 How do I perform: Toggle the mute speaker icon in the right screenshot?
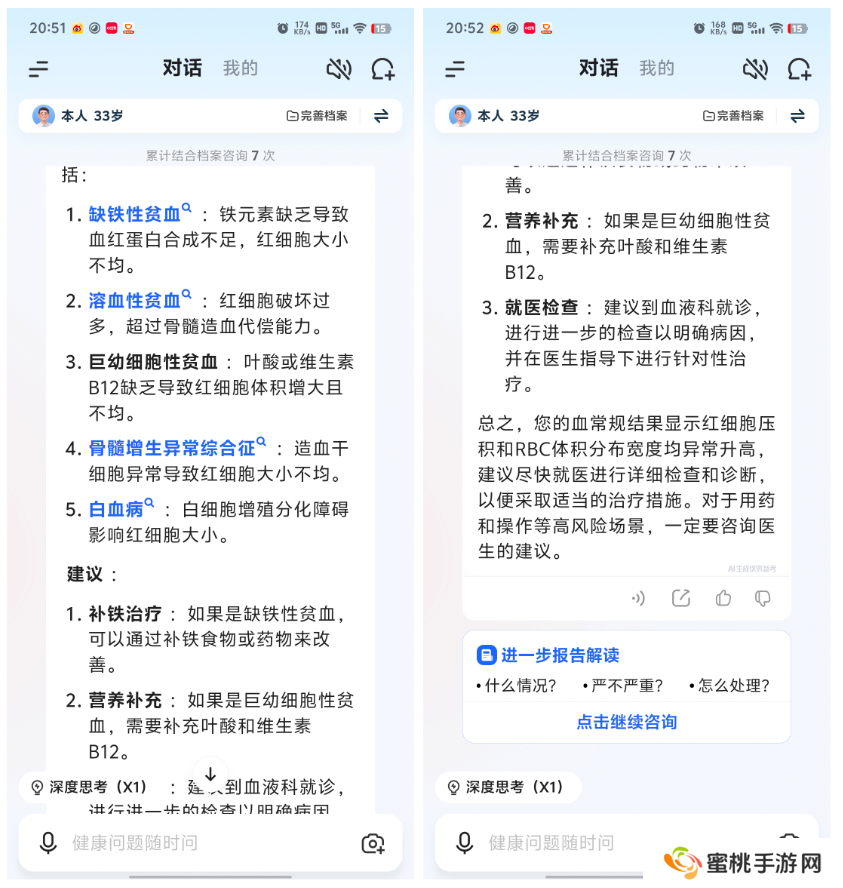(x=755, y=69)
